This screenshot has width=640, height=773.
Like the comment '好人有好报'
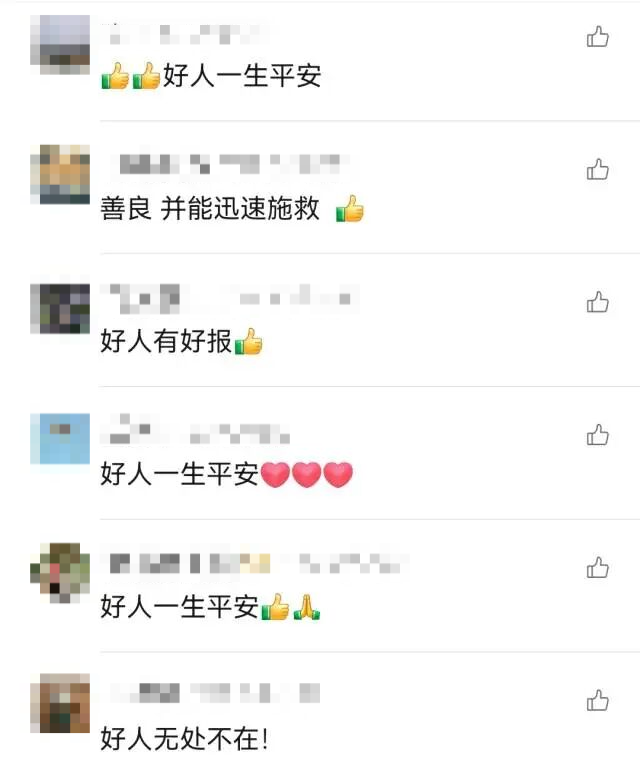[x=597, y=302]
